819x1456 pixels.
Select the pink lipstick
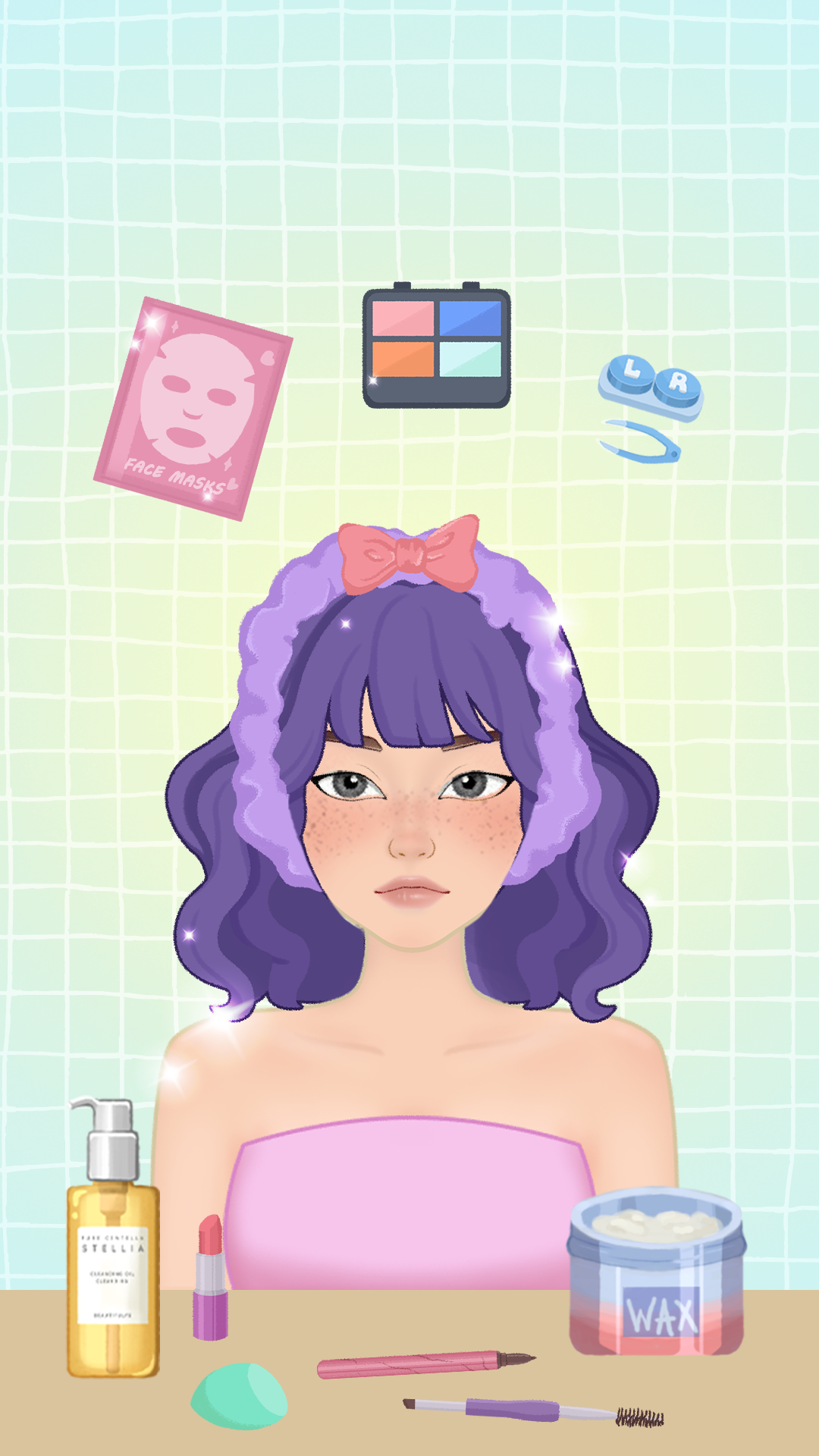pyautogui.click(x=209, y=1279)
